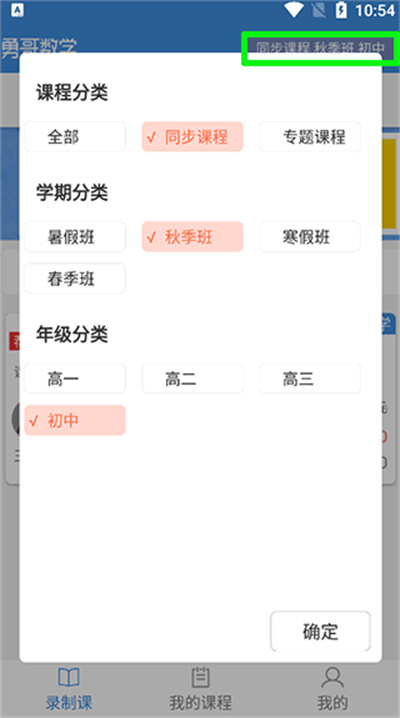Choose the 春季班 semester chip
This screenshot has height=718, width=400.
[75, 278]
